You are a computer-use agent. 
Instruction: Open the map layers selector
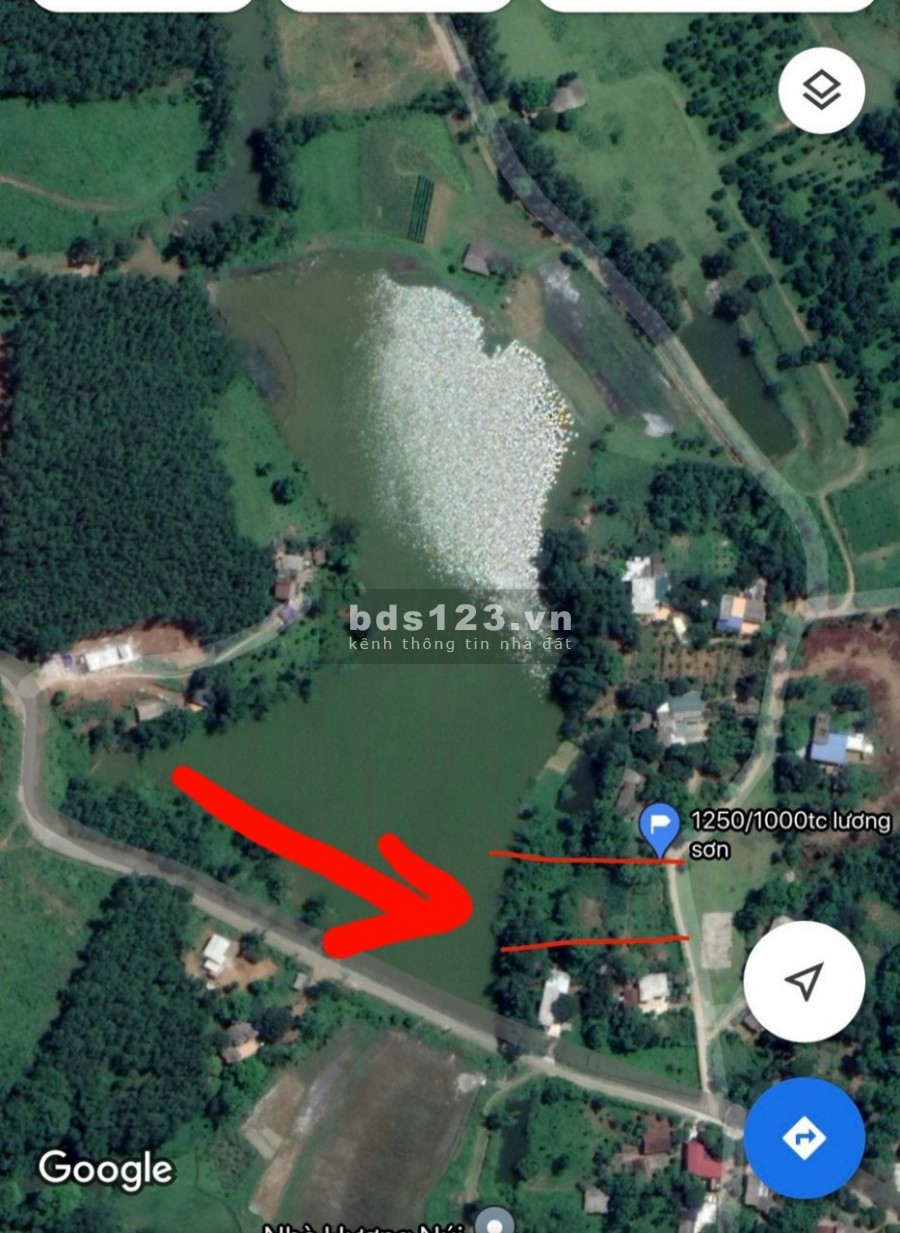pos(821,91)
